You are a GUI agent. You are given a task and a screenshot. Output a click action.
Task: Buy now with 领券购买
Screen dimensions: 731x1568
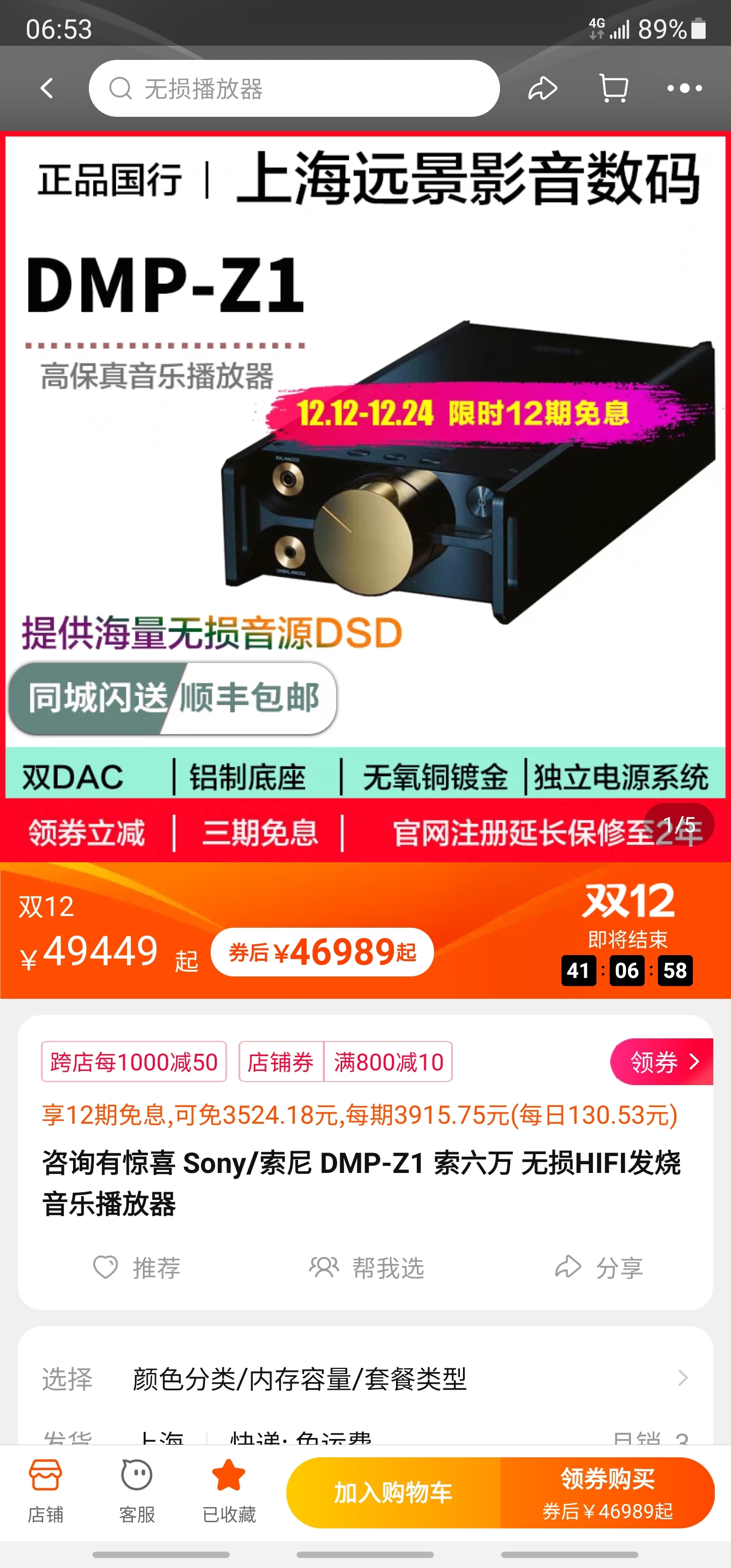click(607, 1492)
